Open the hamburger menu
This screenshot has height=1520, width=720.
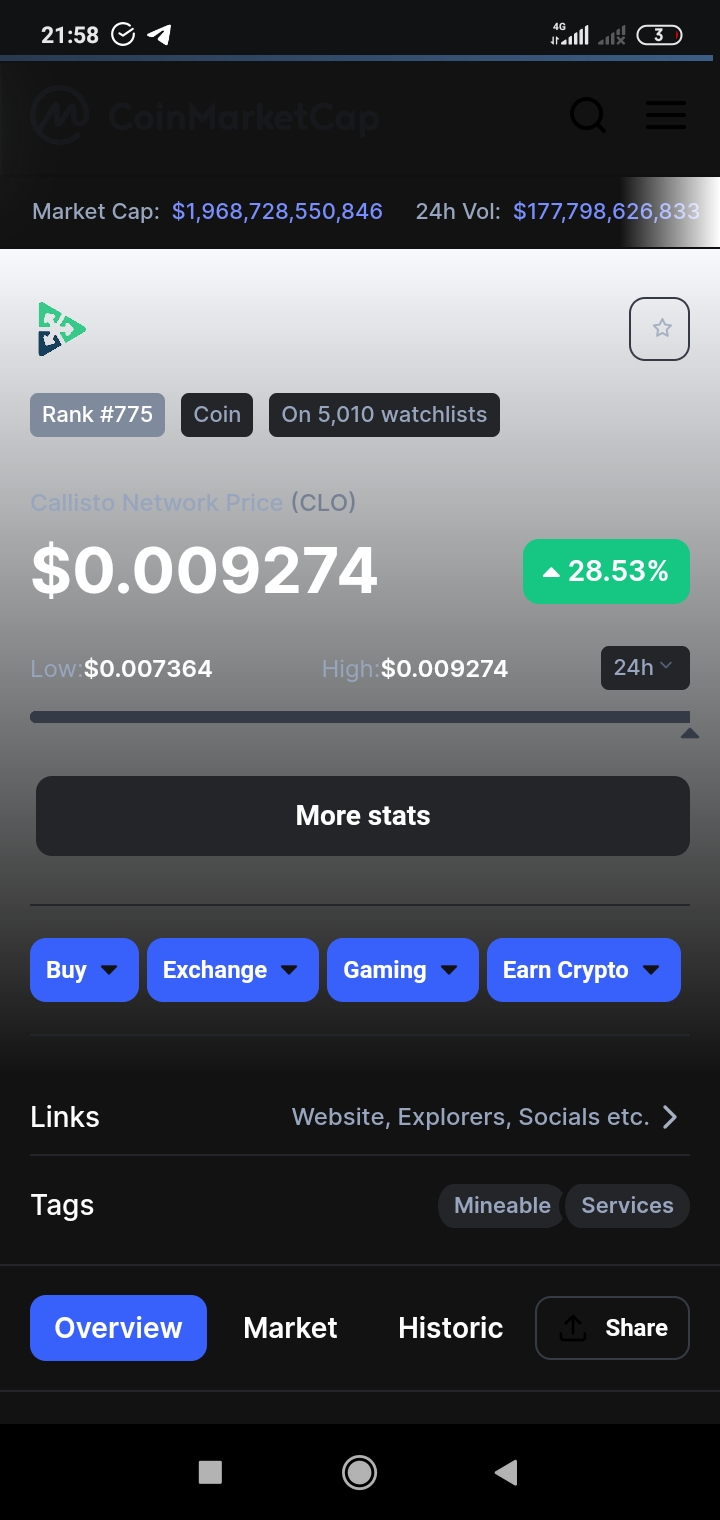[x=665, y=116]
